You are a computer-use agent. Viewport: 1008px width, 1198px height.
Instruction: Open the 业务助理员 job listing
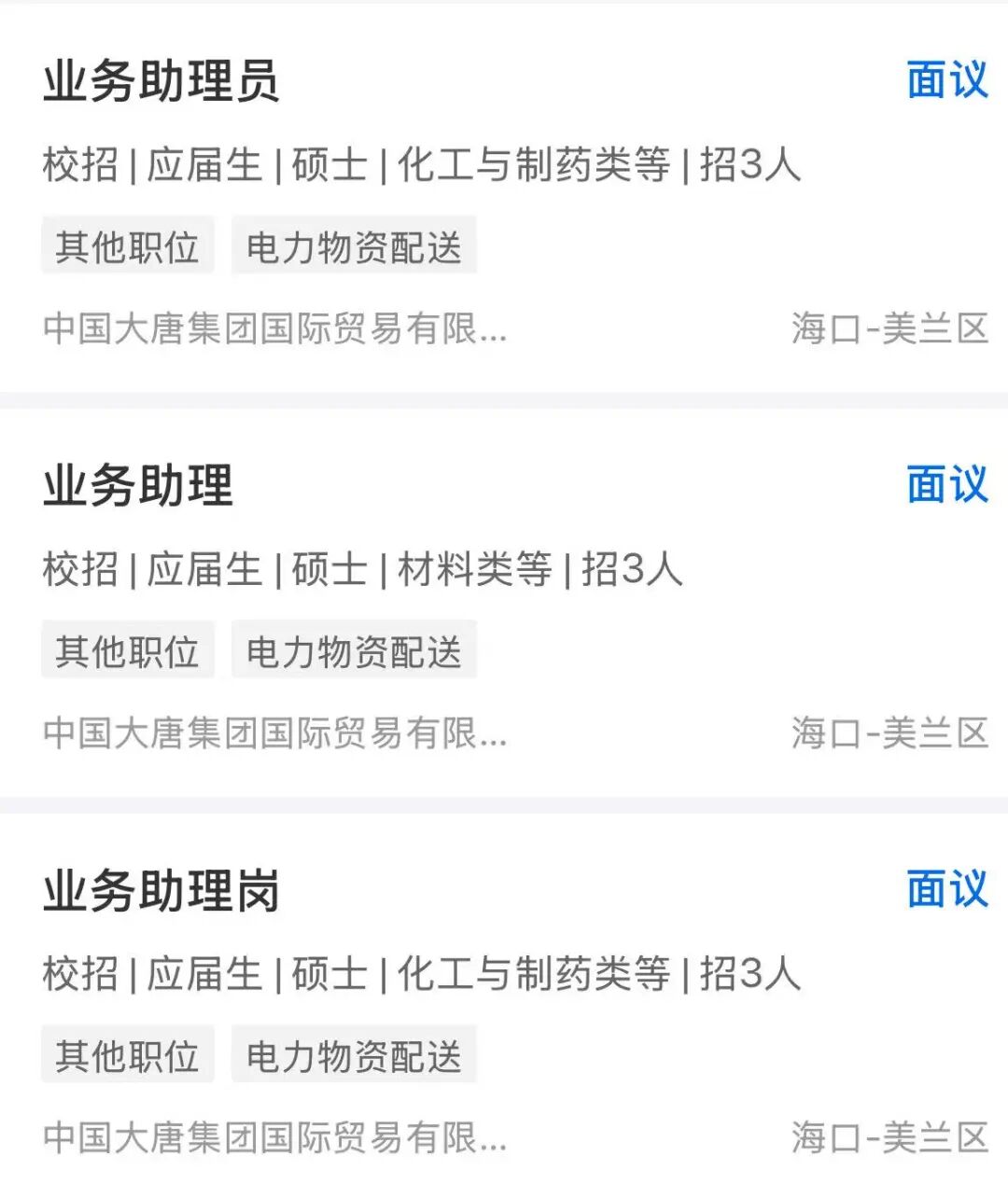point(161,81)
